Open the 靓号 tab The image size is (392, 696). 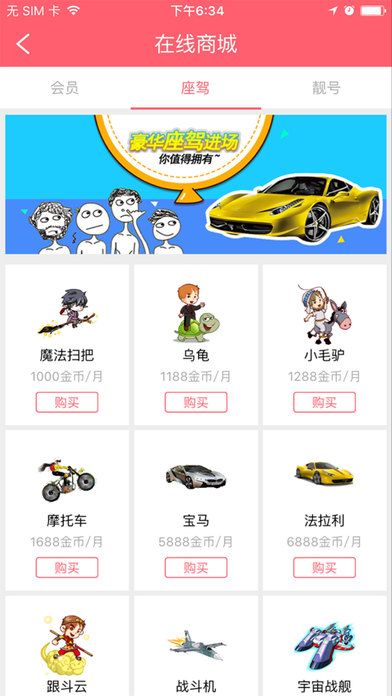pos(326,88)
